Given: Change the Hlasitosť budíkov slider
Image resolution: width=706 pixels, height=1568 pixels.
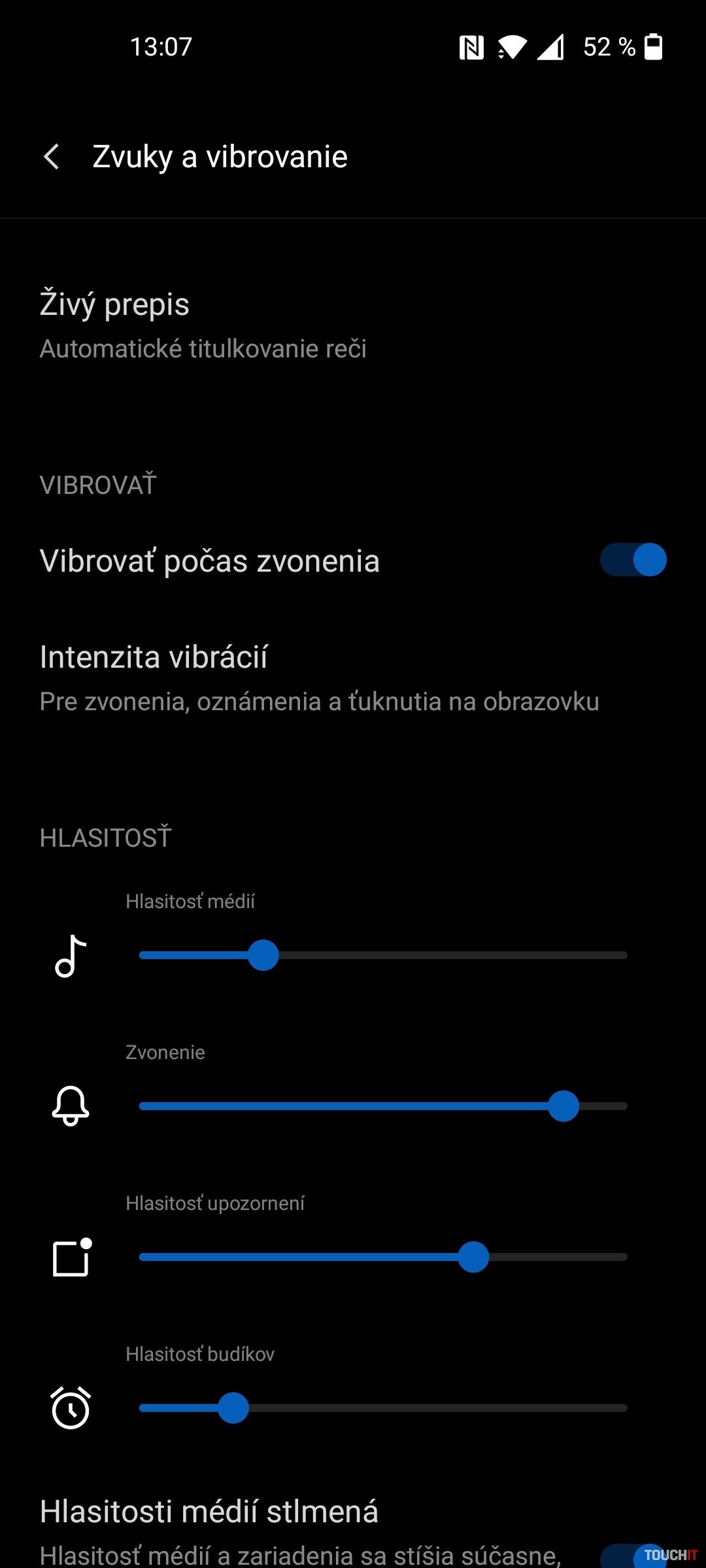Looking at the screenshot, I should pyautogui.click(x=383, y=1408).
